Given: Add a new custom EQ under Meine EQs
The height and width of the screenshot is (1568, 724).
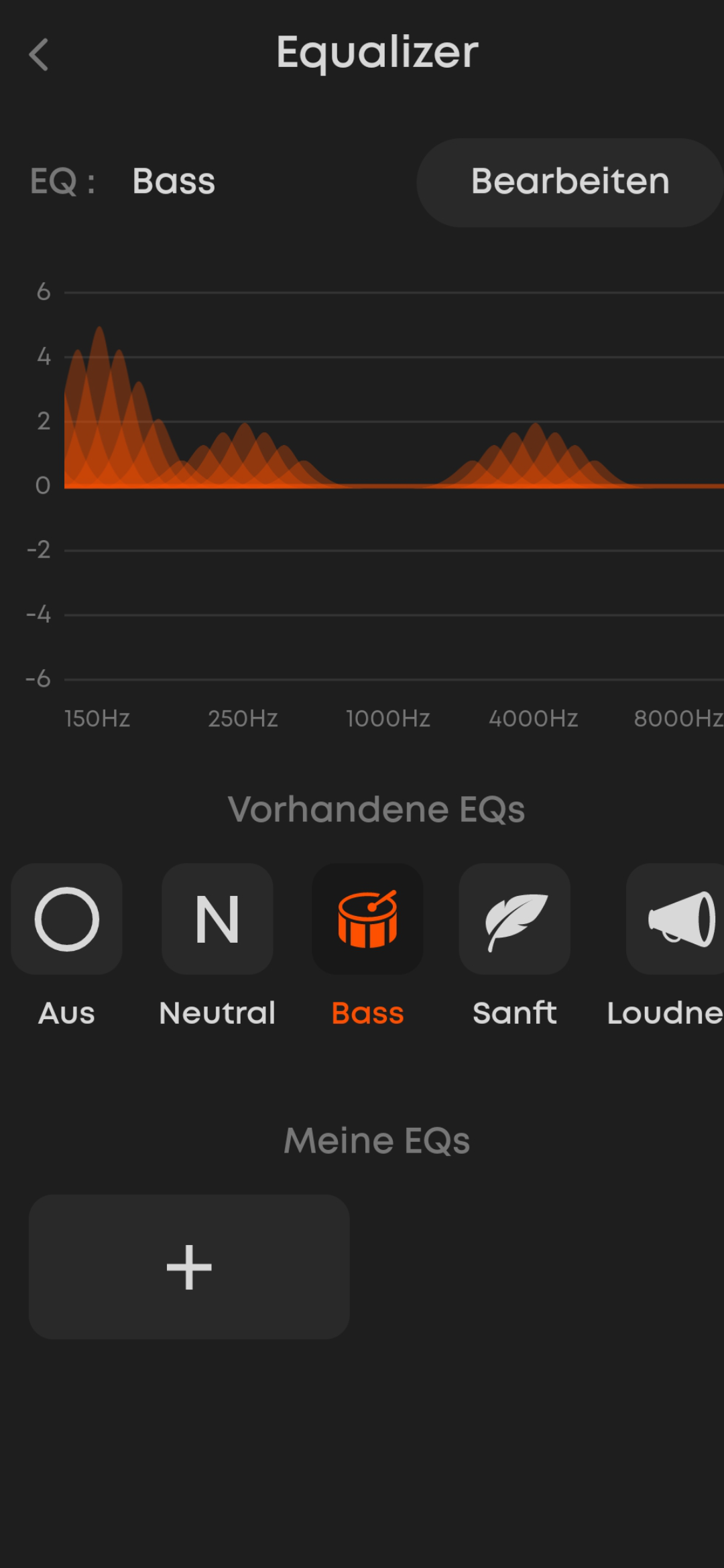Looking at the screenshot, I should pyautogui.click(x=189, y=1266).
